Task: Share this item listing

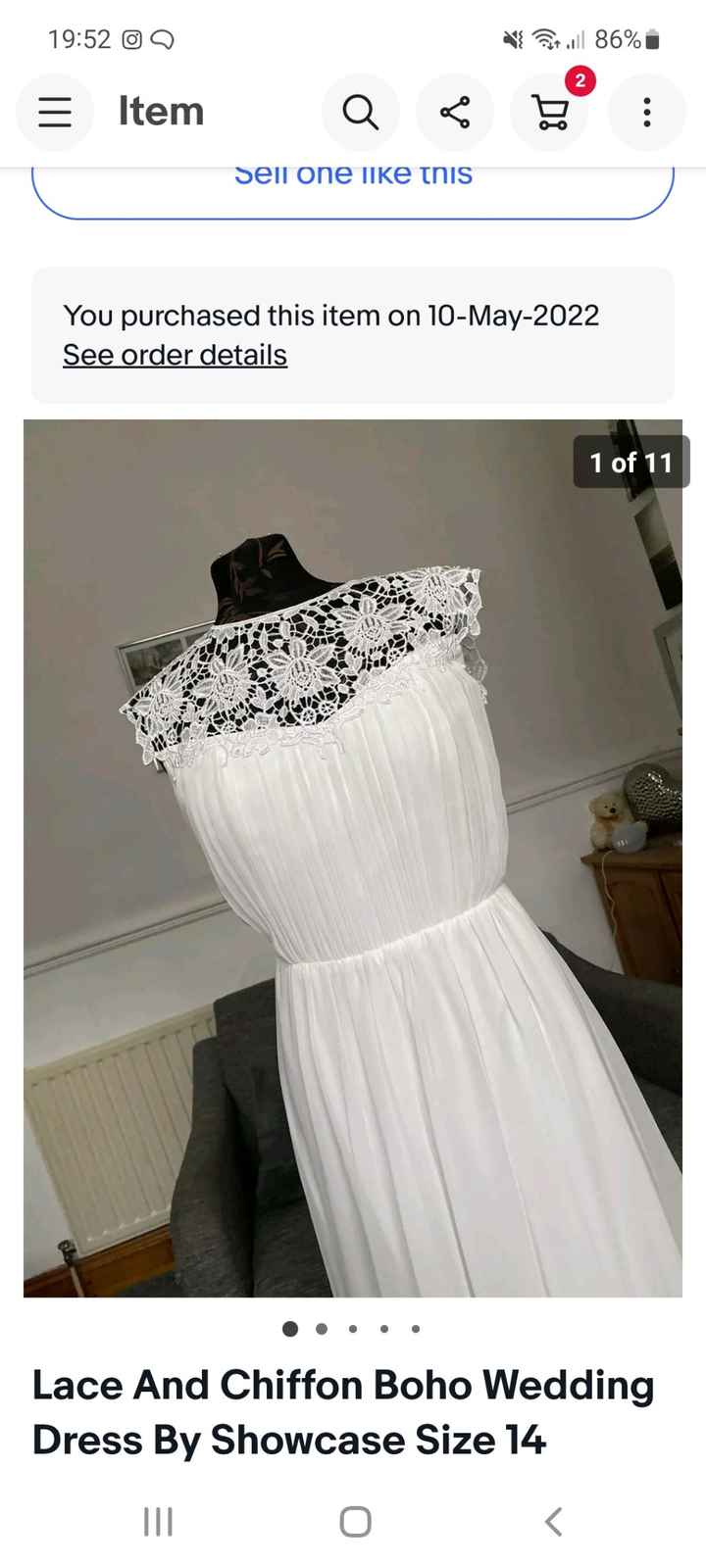Action: pos(454,112)
